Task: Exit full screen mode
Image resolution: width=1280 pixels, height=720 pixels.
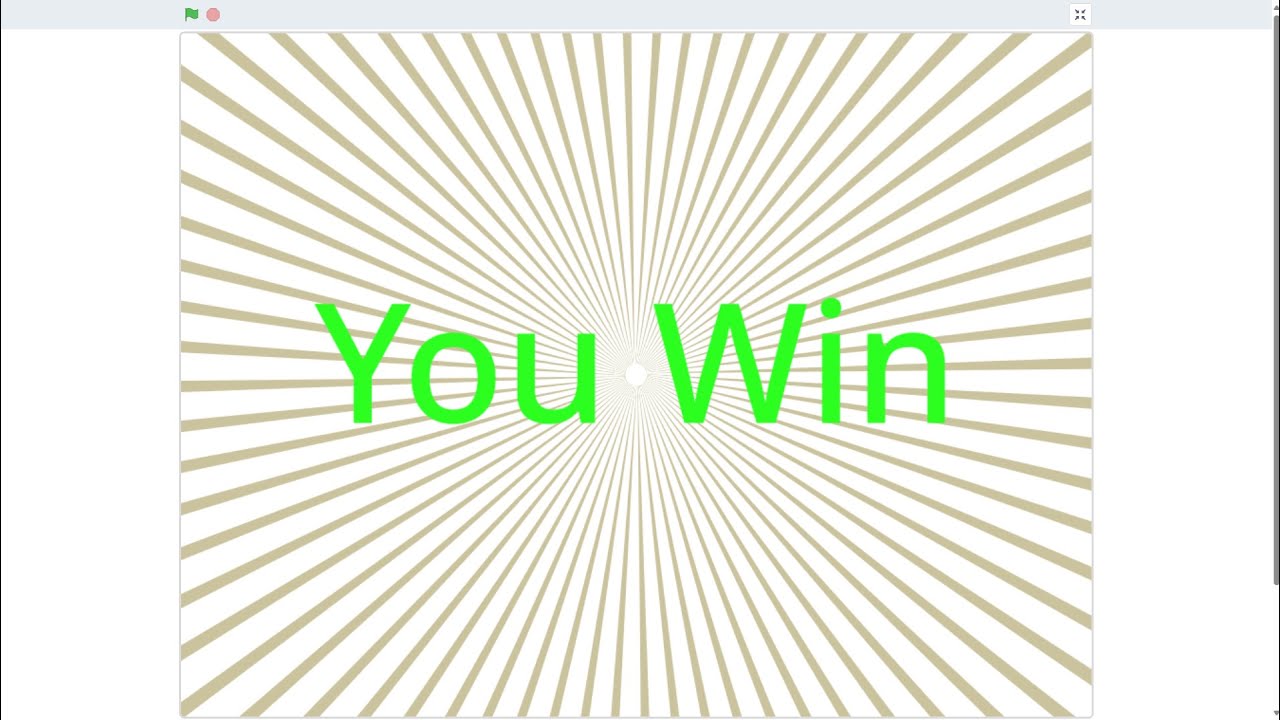Action: click(1080, 14)
